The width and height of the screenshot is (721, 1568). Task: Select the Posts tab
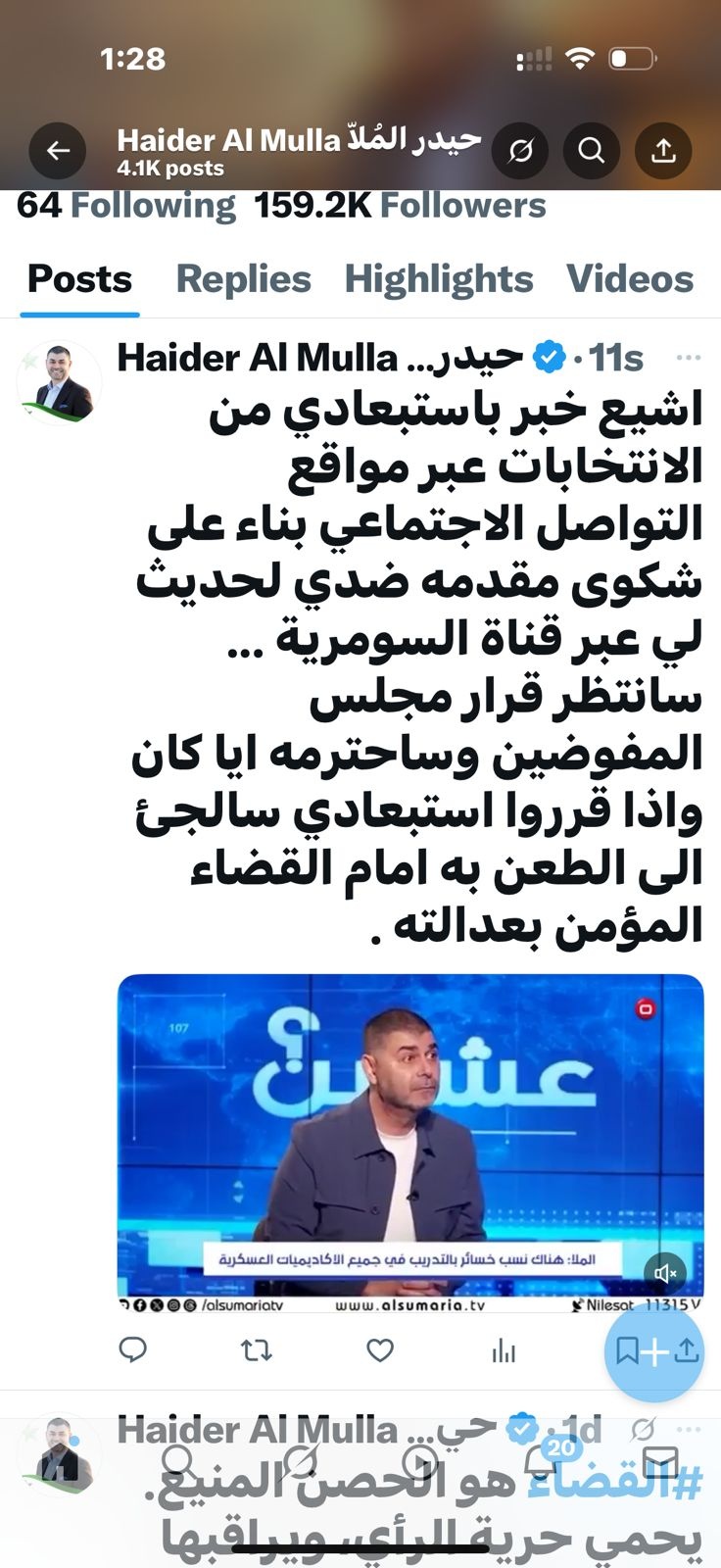[79, 279]
